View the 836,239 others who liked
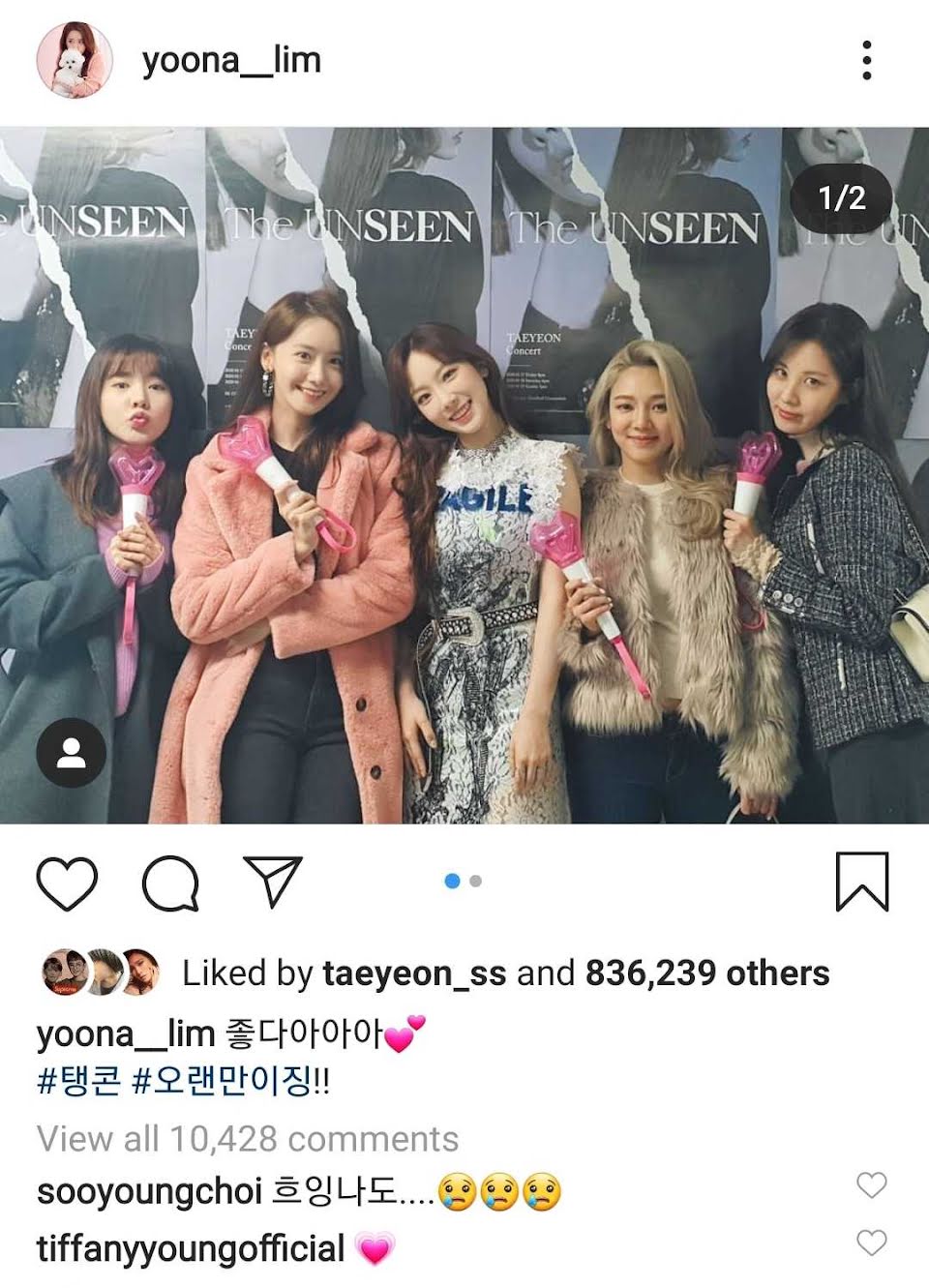The image size is (929, 1288). coord(707,973)
